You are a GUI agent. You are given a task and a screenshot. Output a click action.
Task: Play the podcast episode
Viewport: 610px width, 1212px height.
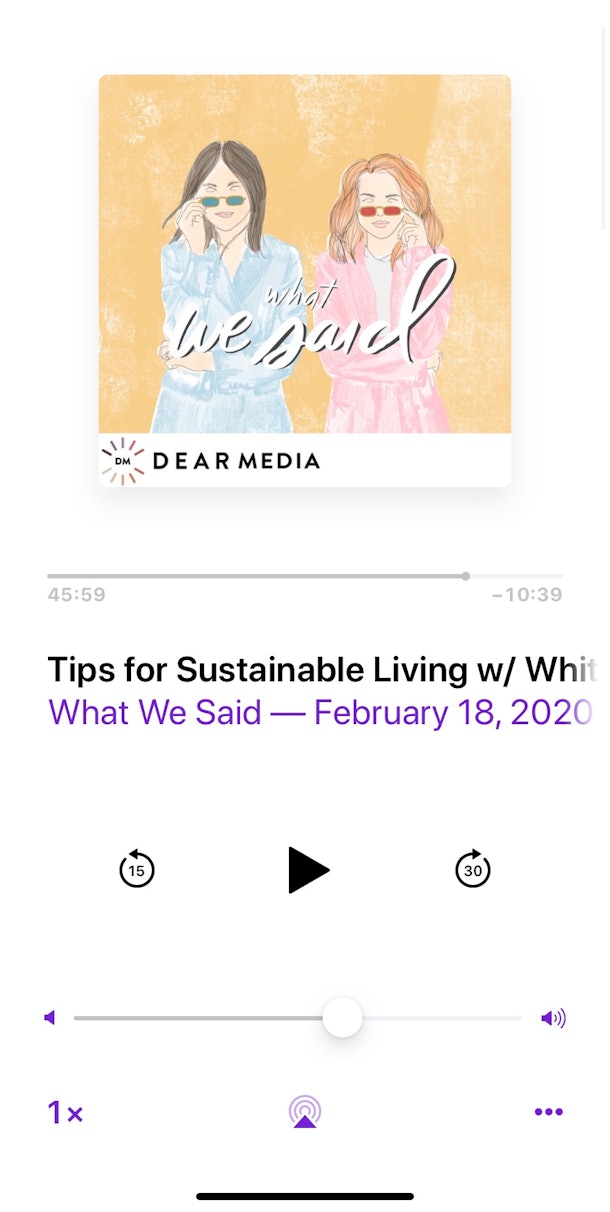(x=308, y=870)
